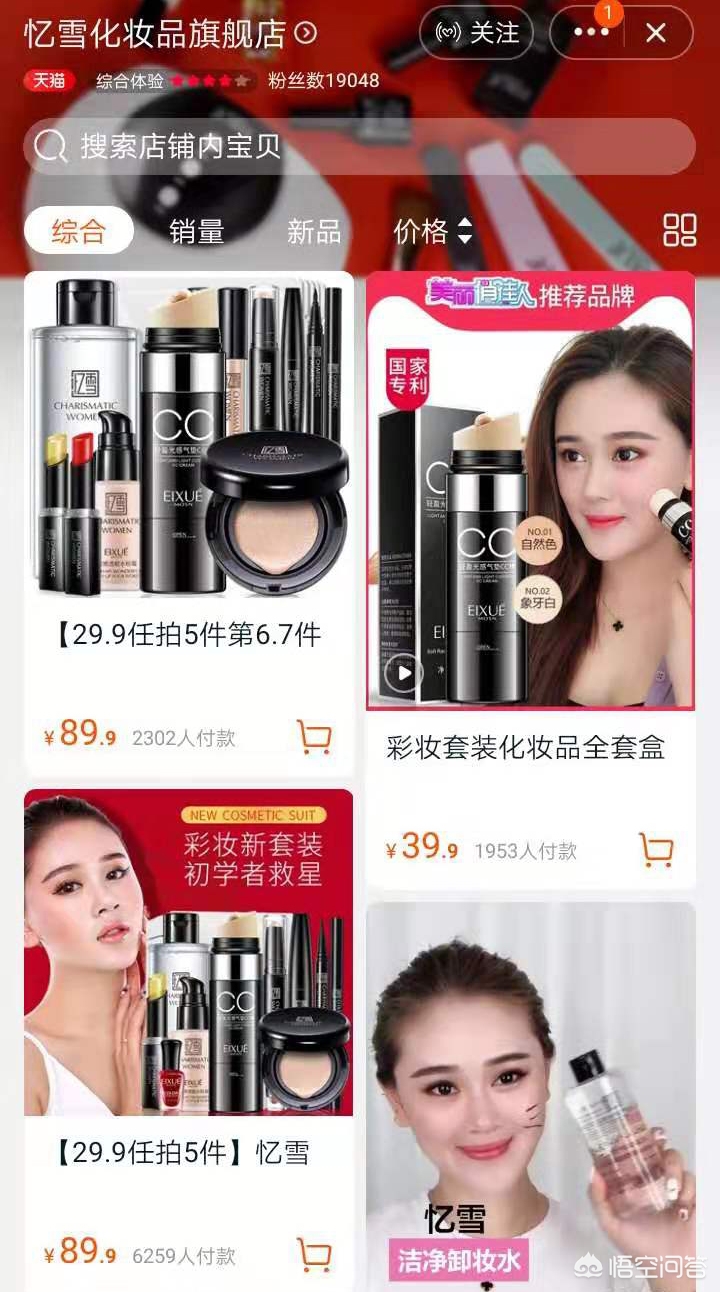Add the ¥39.9 makeup set to cart

[656, 850]
